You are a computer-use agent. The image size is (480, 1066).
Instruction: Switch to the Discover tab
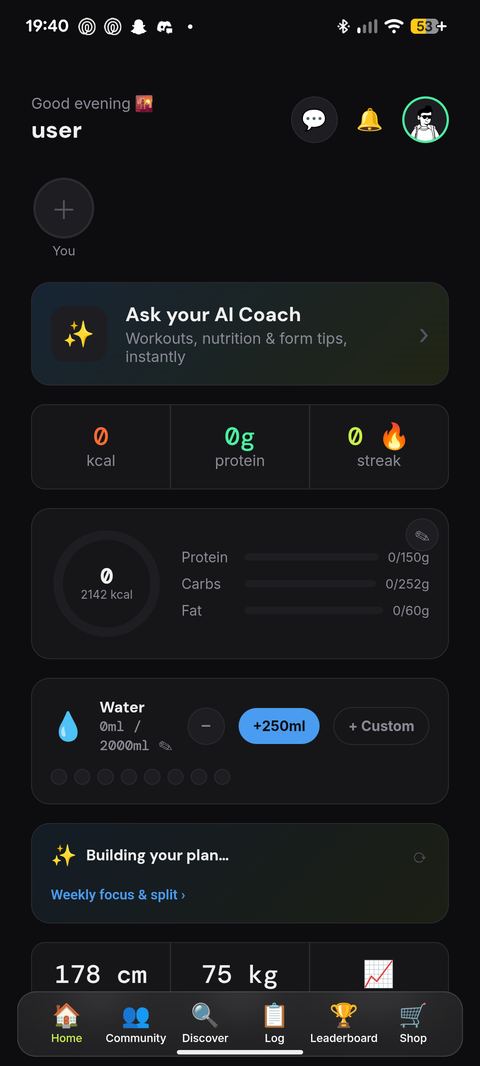click(x=205, y=1023)
